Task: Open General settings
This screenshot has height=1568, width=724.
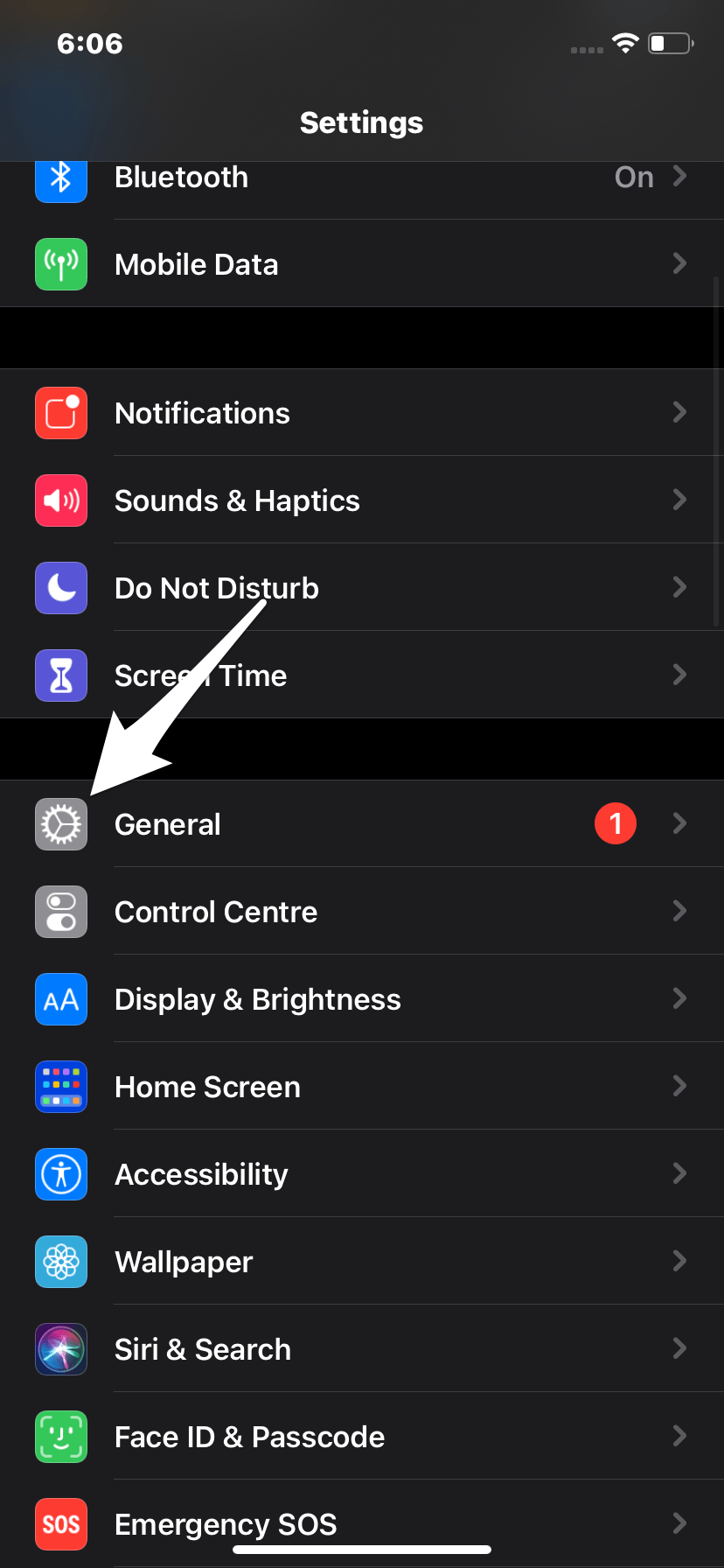Action: [x=362, y=823]
